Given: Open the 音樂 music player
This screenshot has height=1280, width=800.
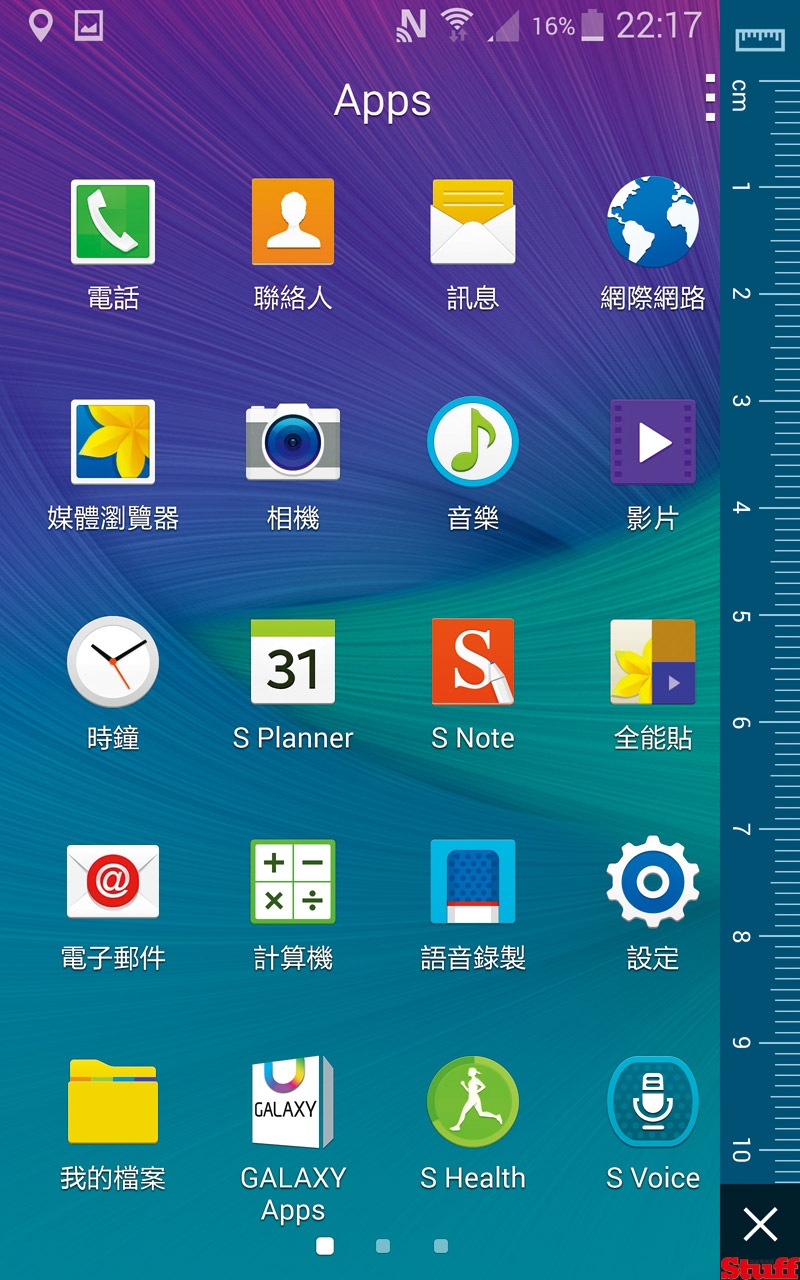Looking at the screenshot, I should pos(473,442).
